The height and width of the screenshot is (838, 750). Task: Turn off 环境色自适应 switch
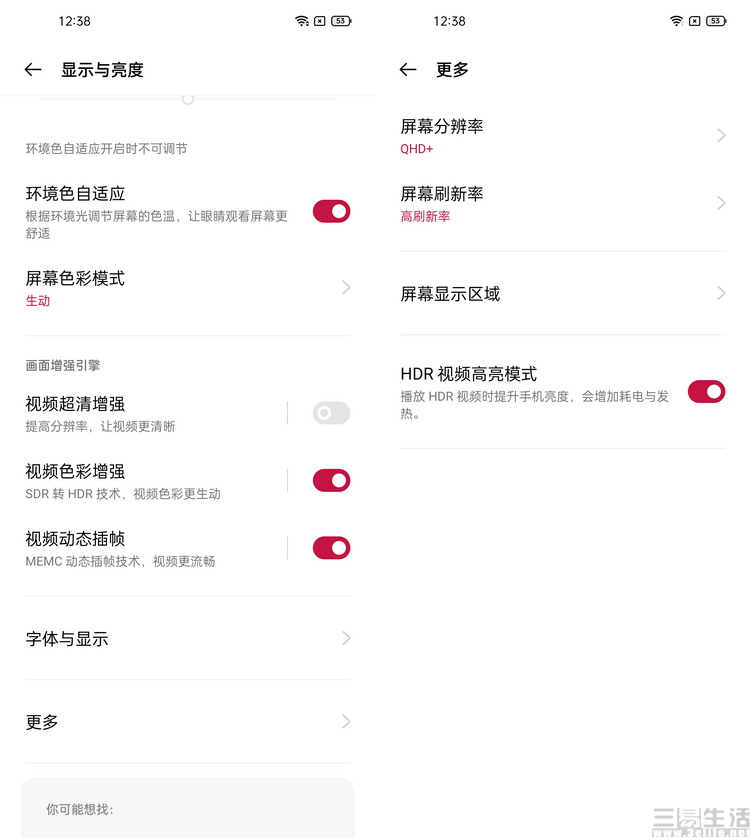[331, 211]
